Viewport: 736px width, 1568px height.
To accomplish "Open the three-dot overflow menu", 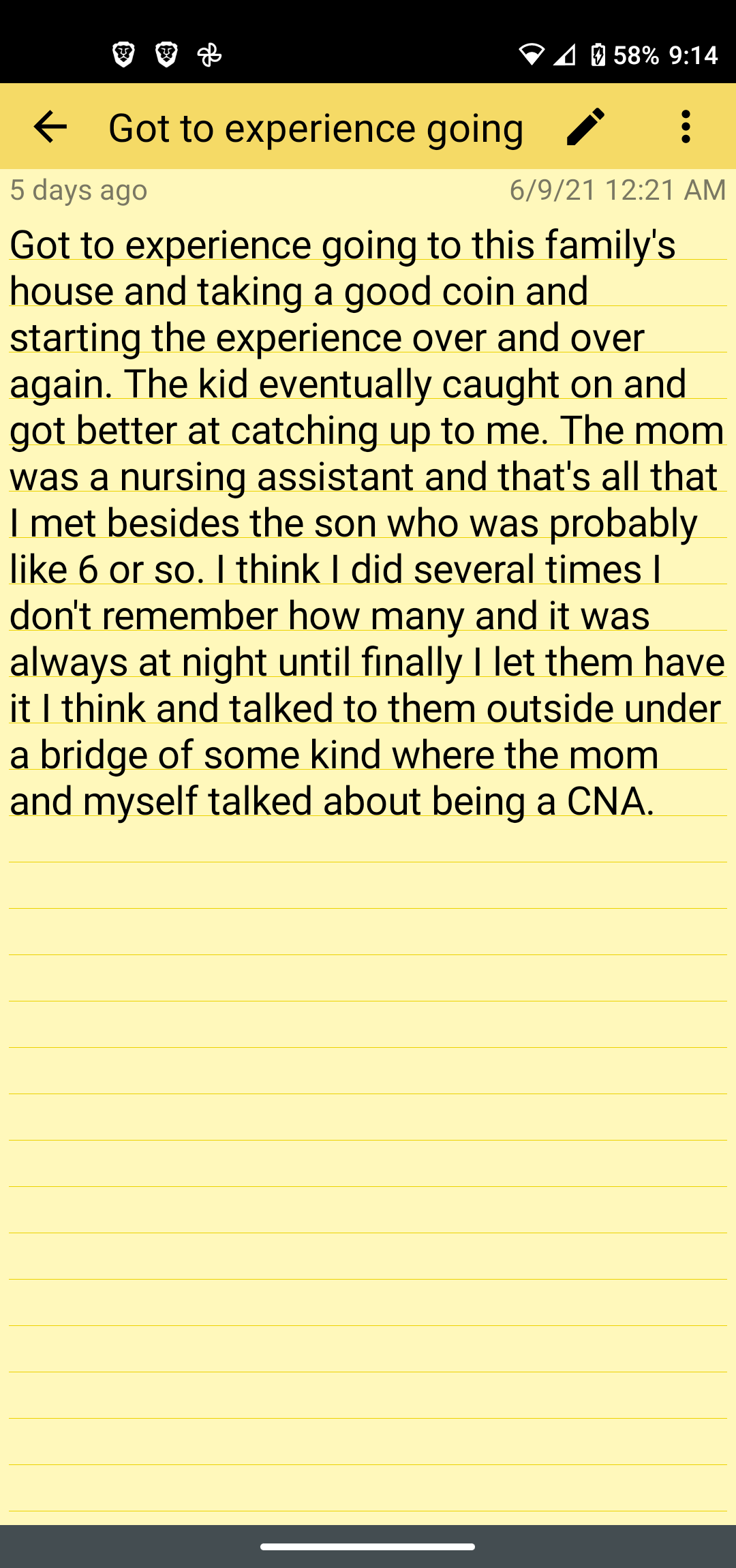I will click(x=686, y=127).
